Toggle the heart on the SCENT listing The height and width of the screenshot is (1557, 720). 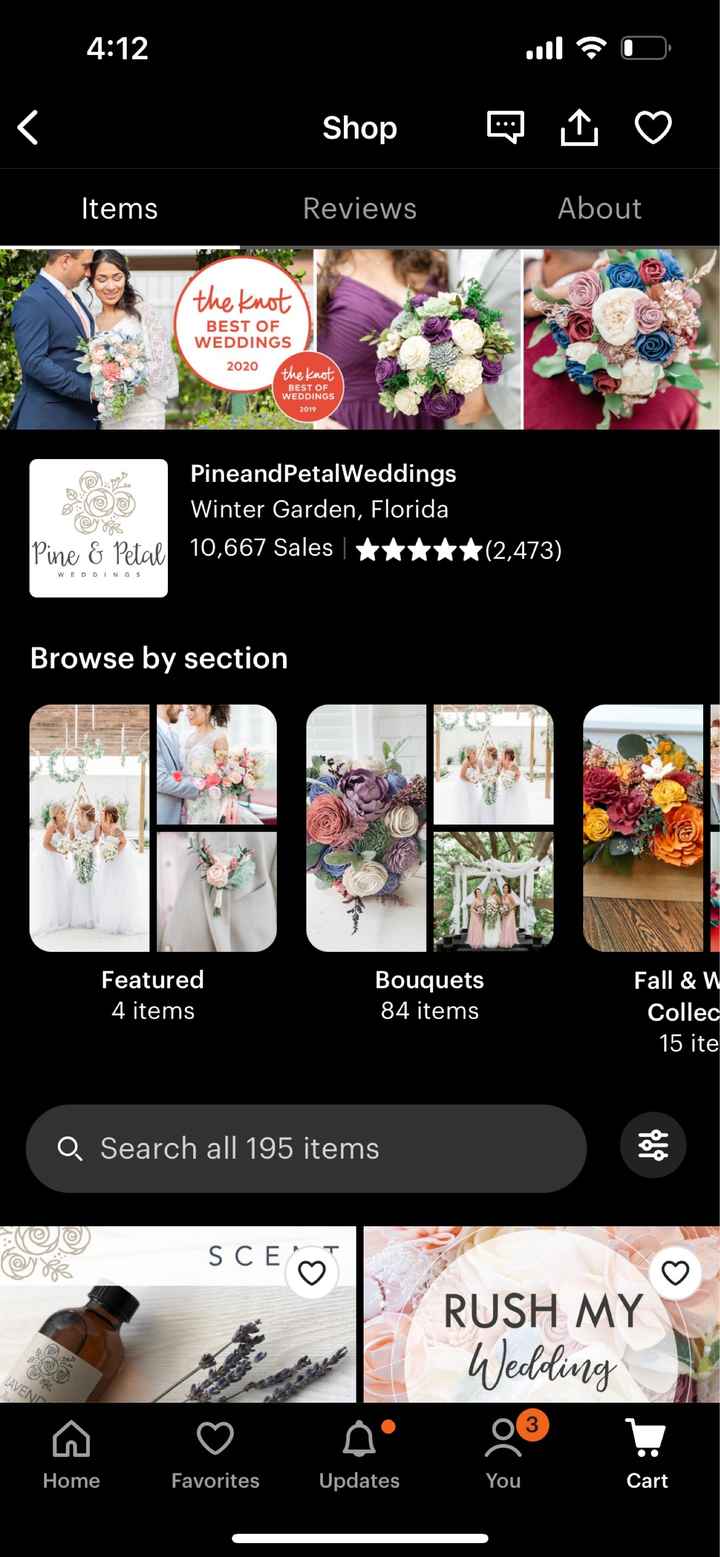[312, 1272]
